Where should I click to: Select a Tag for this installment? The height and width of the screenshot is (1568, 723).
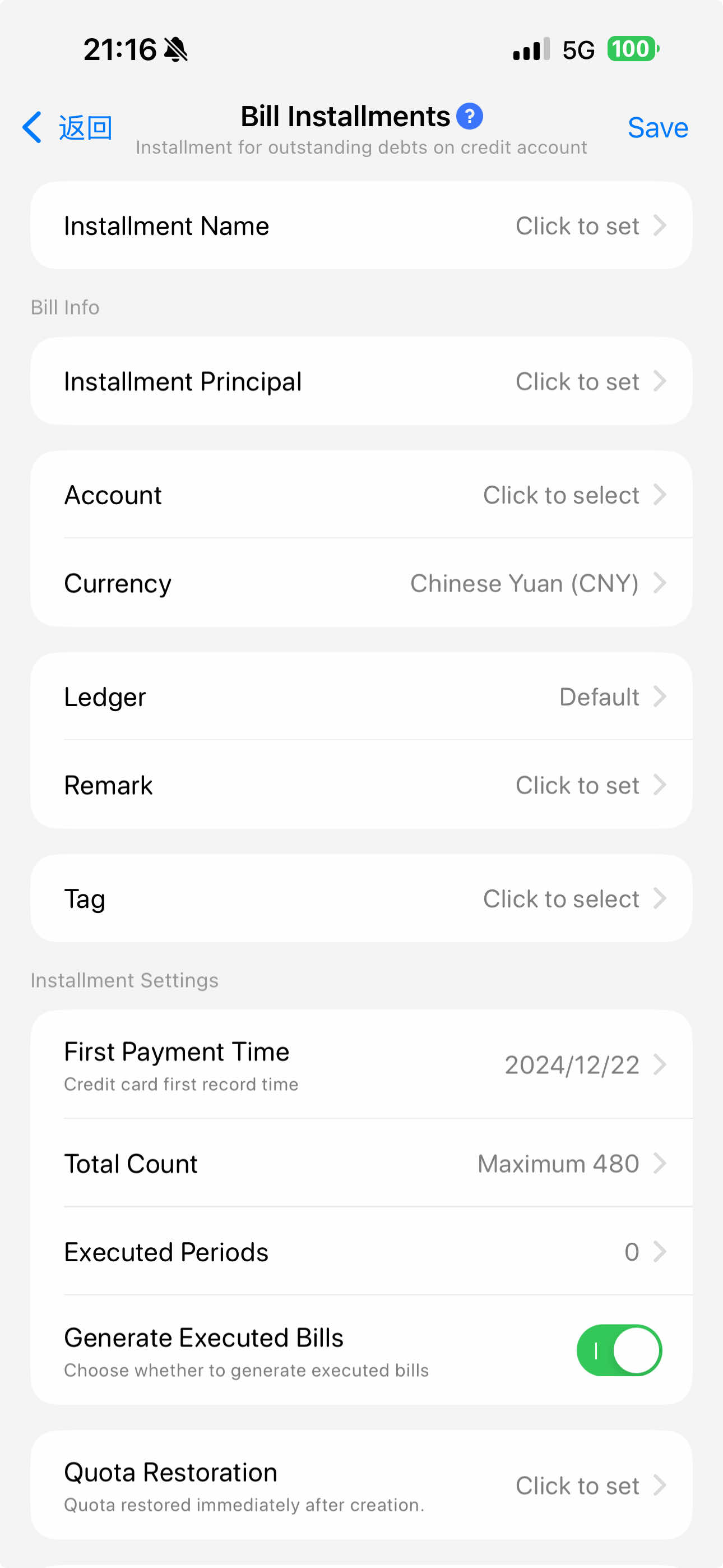pos(361,898)
